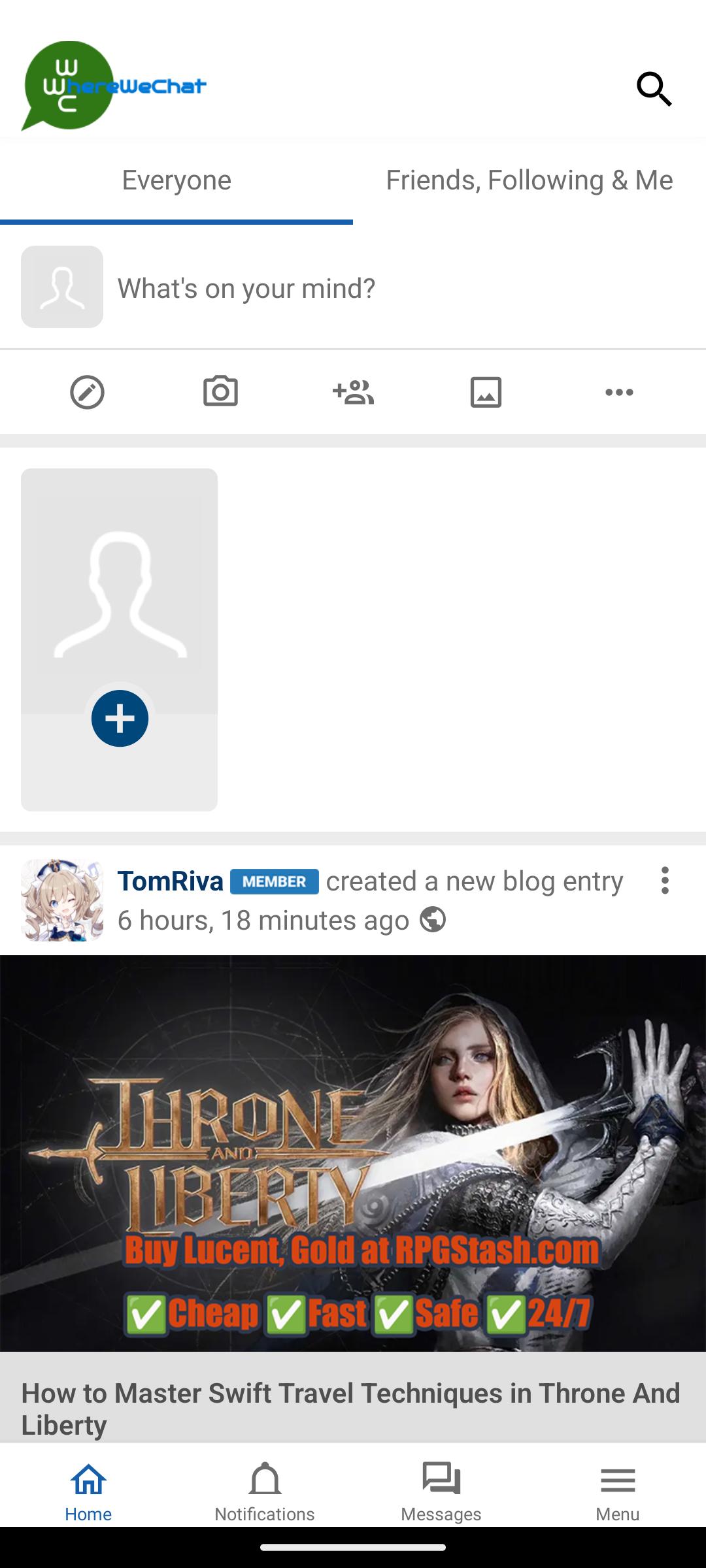This screenshot has height=1568, width=706.
Task: Open overflow menu on TomRiva's post
Action: (x=665, y=881)
